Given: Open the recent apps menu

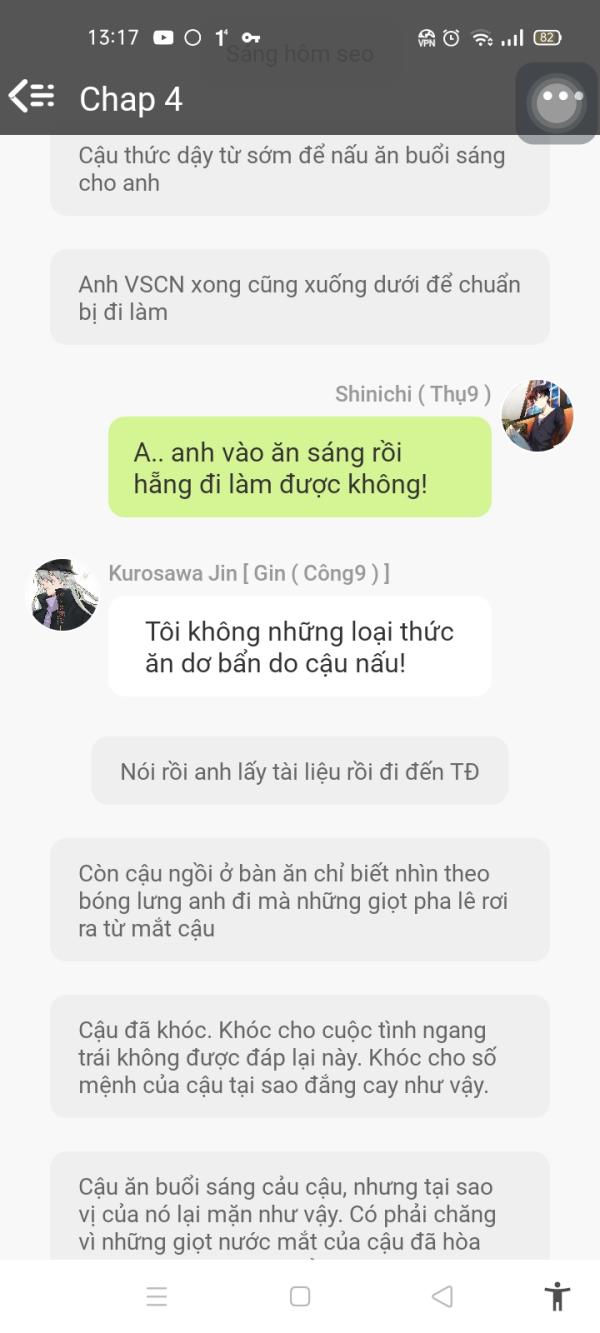Looking at the screenshot, I should [x=157, y=1297].
